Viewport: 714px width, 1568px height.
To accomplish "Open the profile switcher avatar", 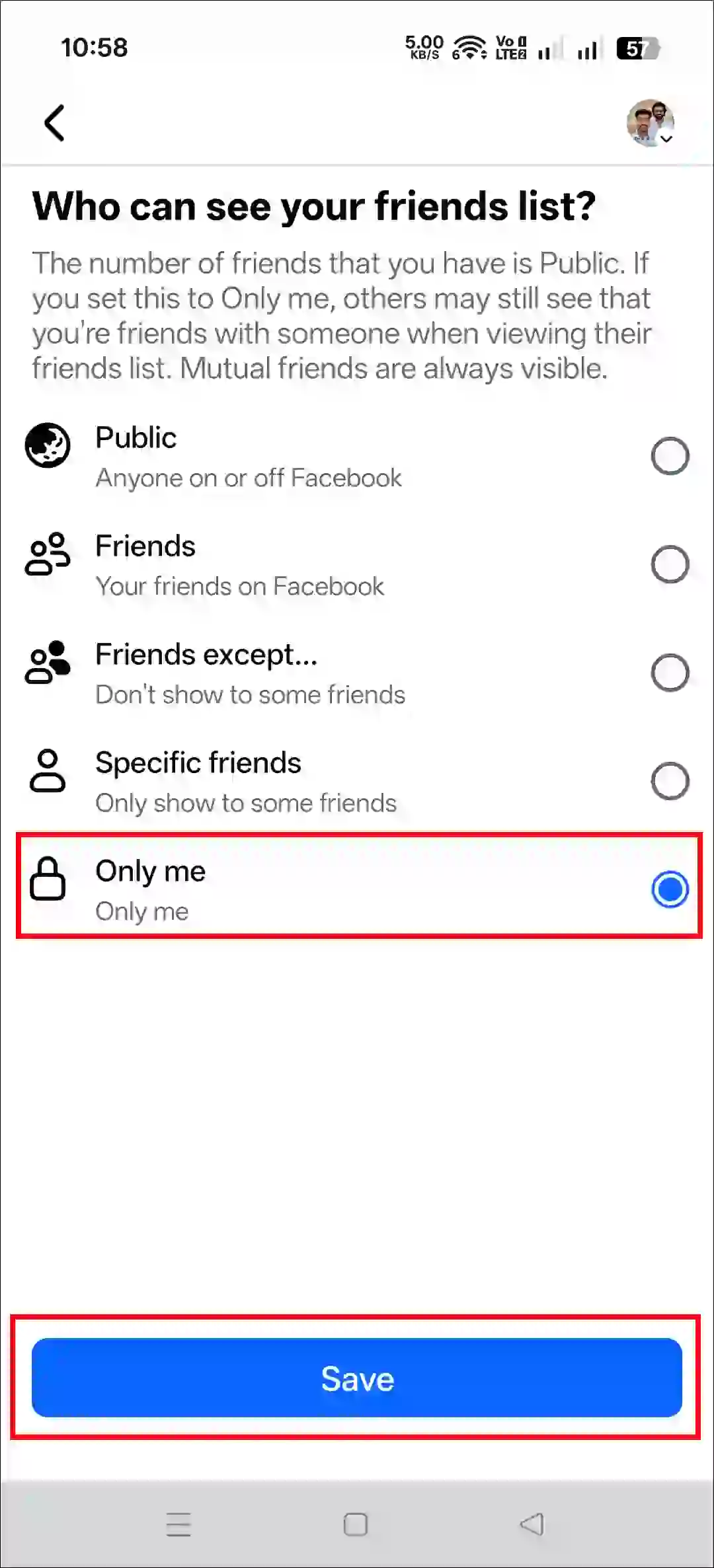I will tap(650, 123).
